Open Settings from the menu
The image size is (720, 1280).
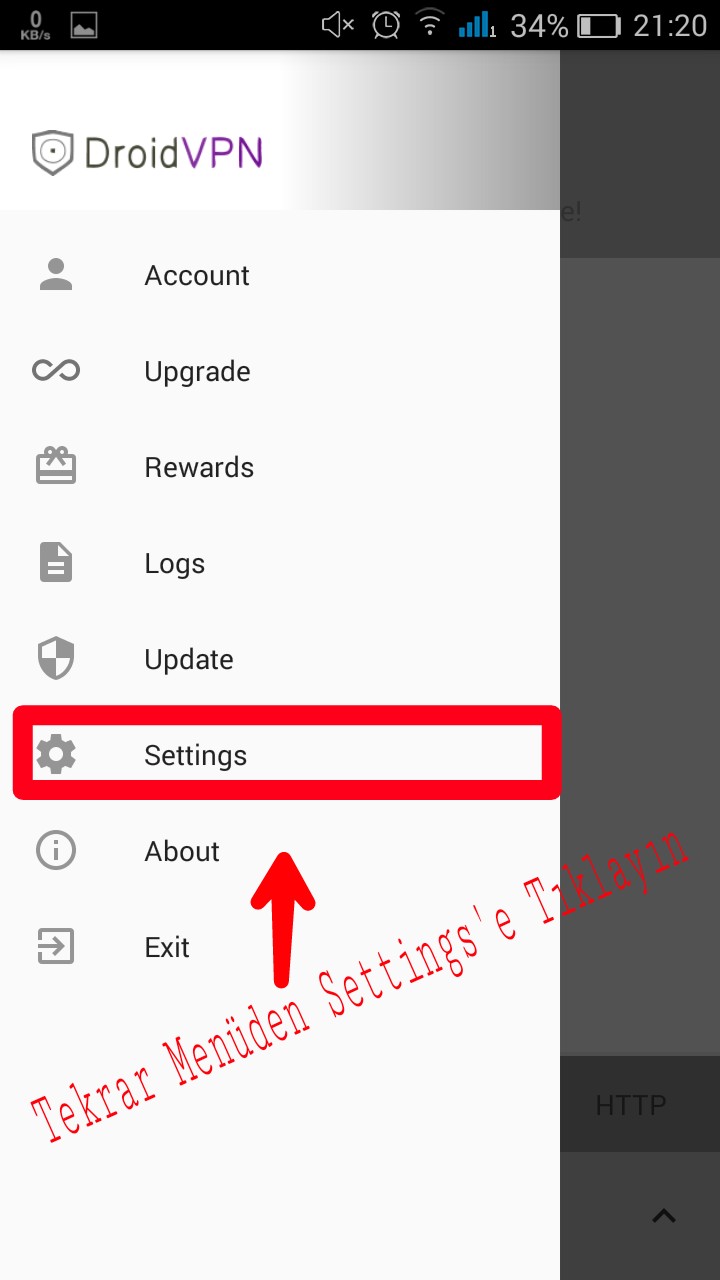[x=280, y=756]
